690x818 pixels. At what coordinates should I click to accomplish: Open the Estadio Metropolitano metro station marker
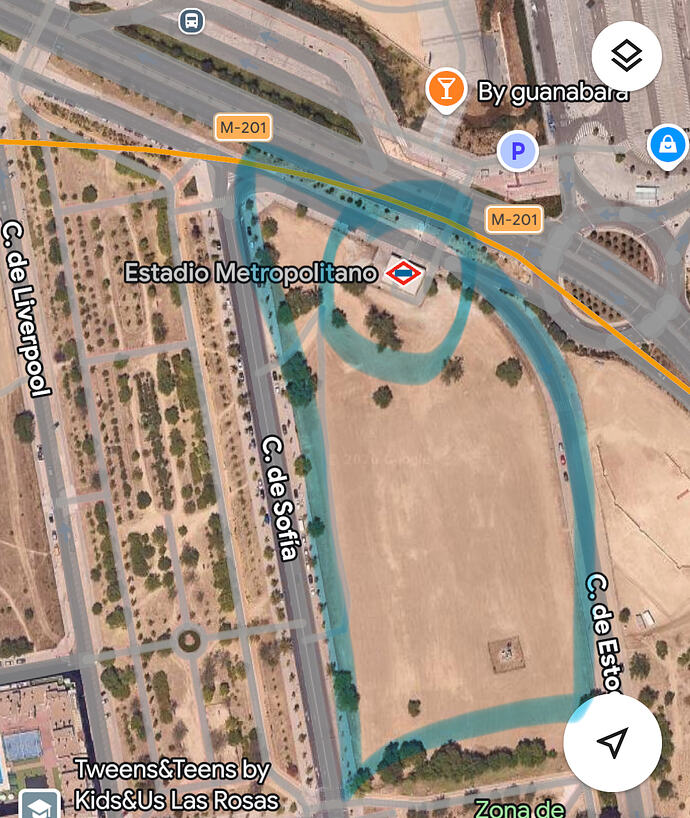point(403,272)
